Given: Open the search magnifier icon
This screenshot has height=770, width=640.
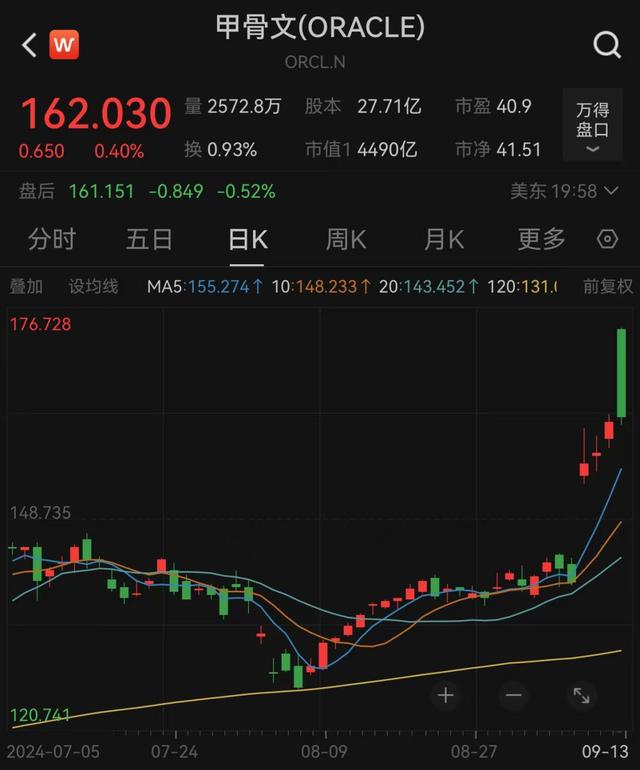Looking at the screenshot, I should point(606,45).
